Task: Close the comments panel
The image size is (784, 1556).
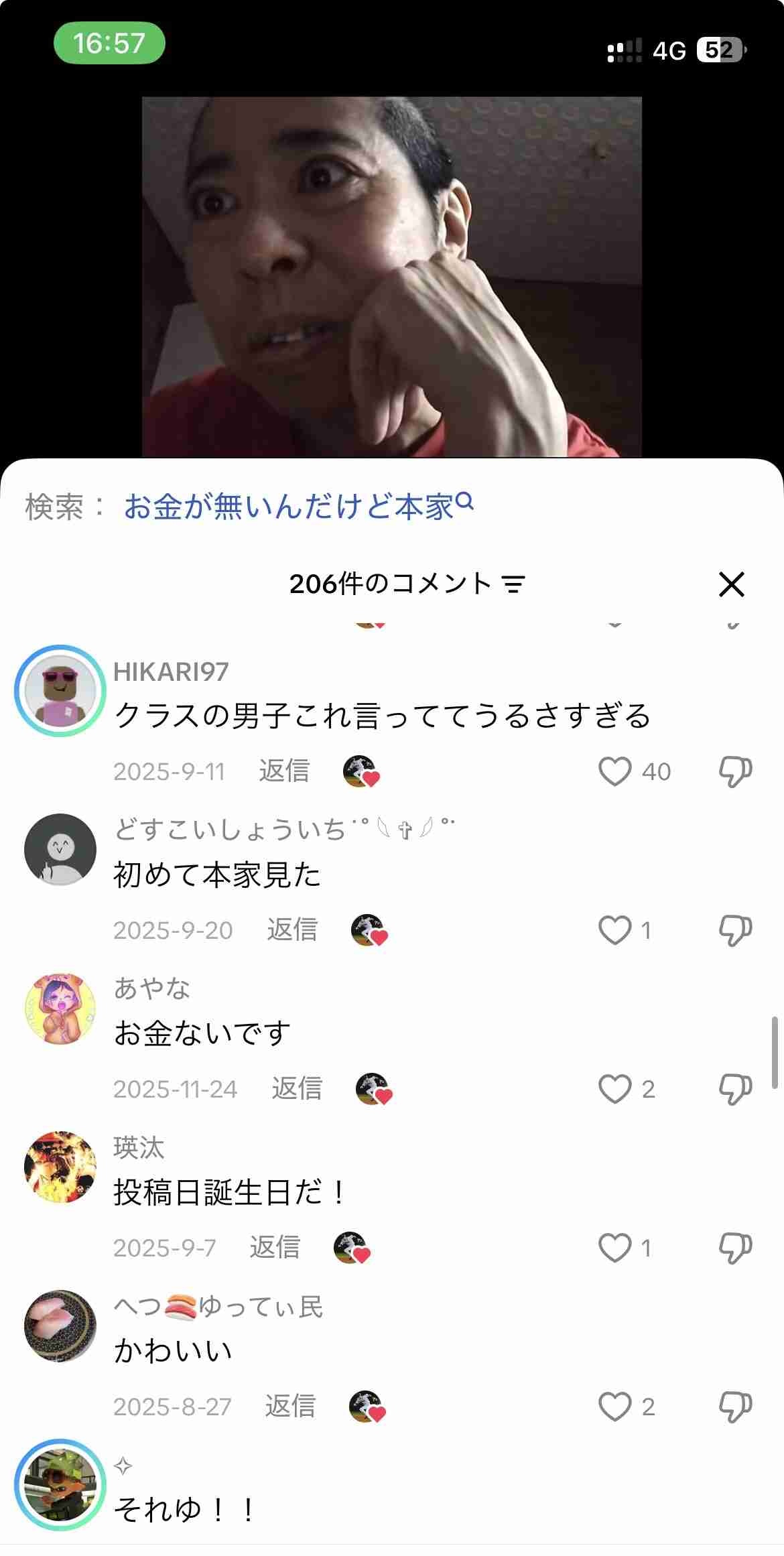Action: [x=731, y=584]
